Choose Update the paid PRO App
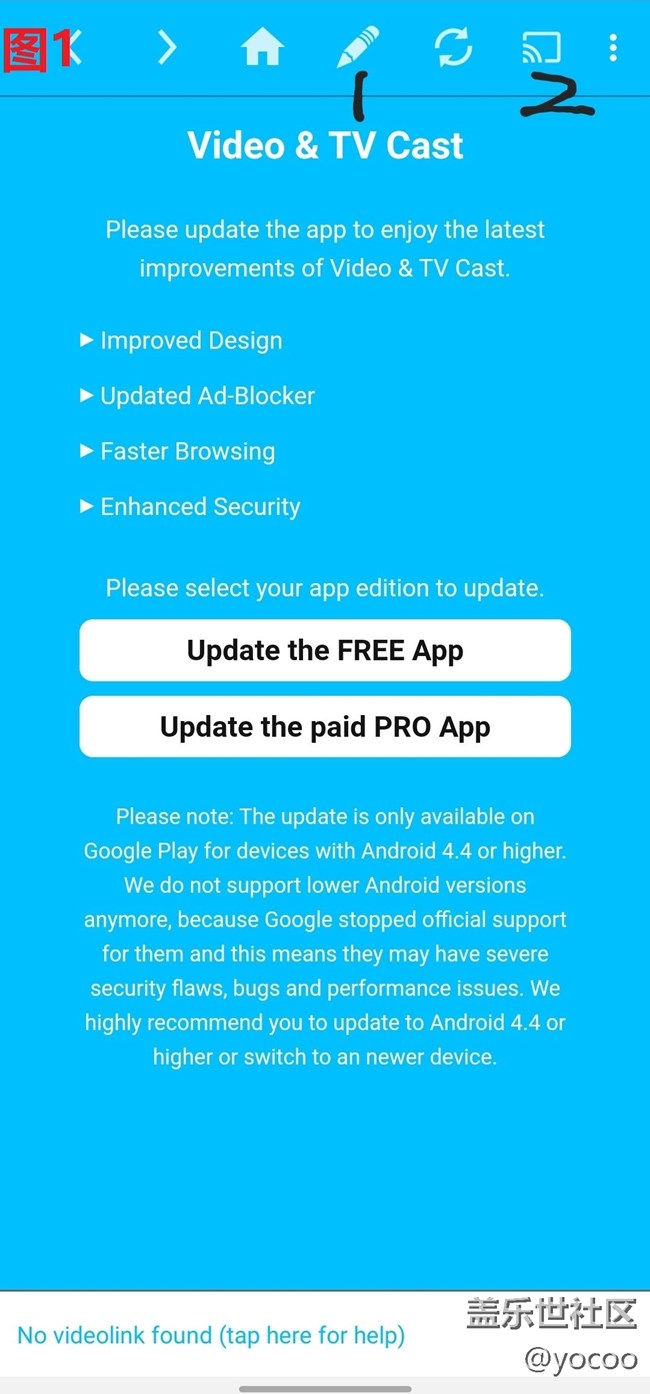 pyautogui.click(x=325, y=727)
